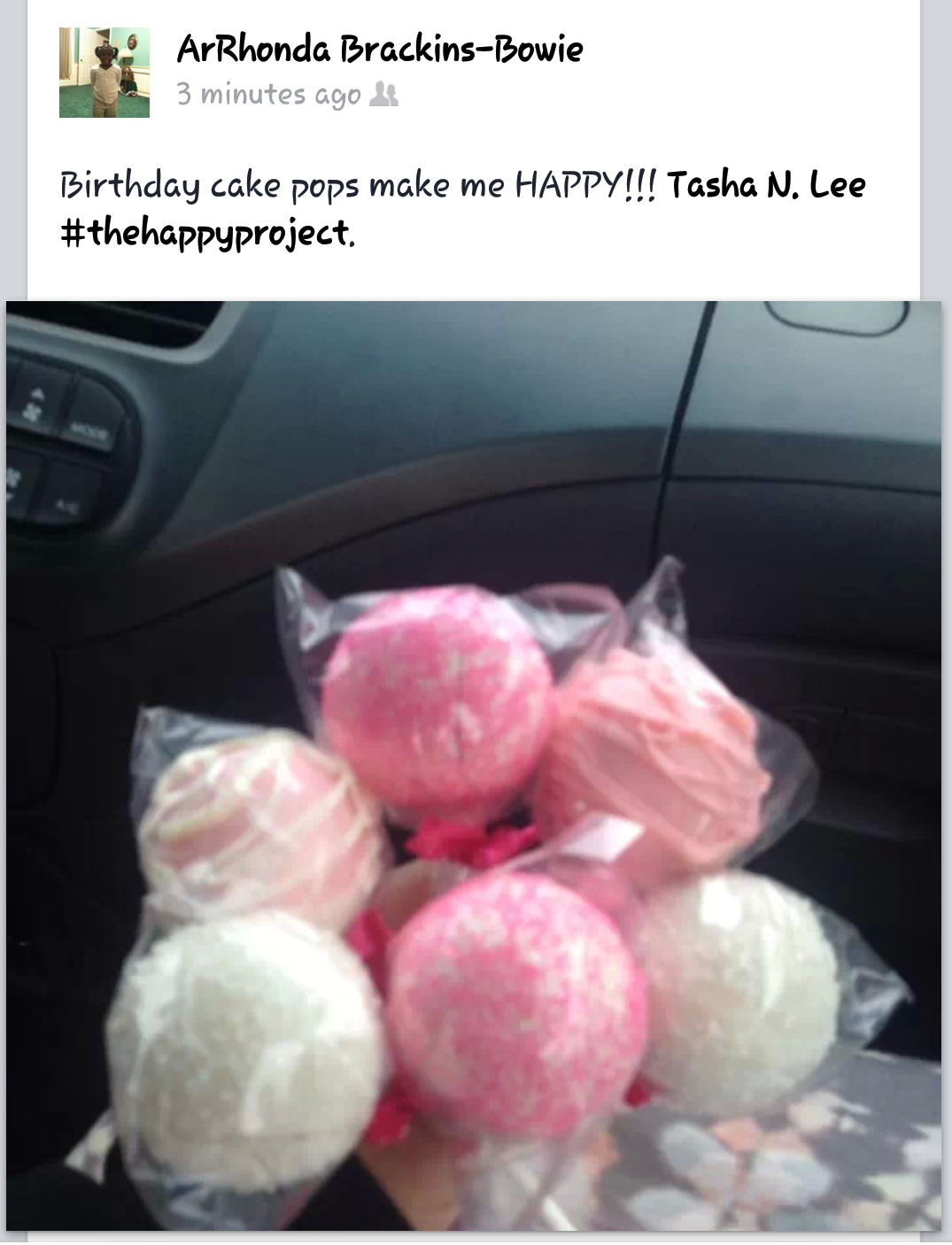The image size is (952, 1245).
Task: Open the #thehappyproject hashtag
Action: (x=206, y=233)
